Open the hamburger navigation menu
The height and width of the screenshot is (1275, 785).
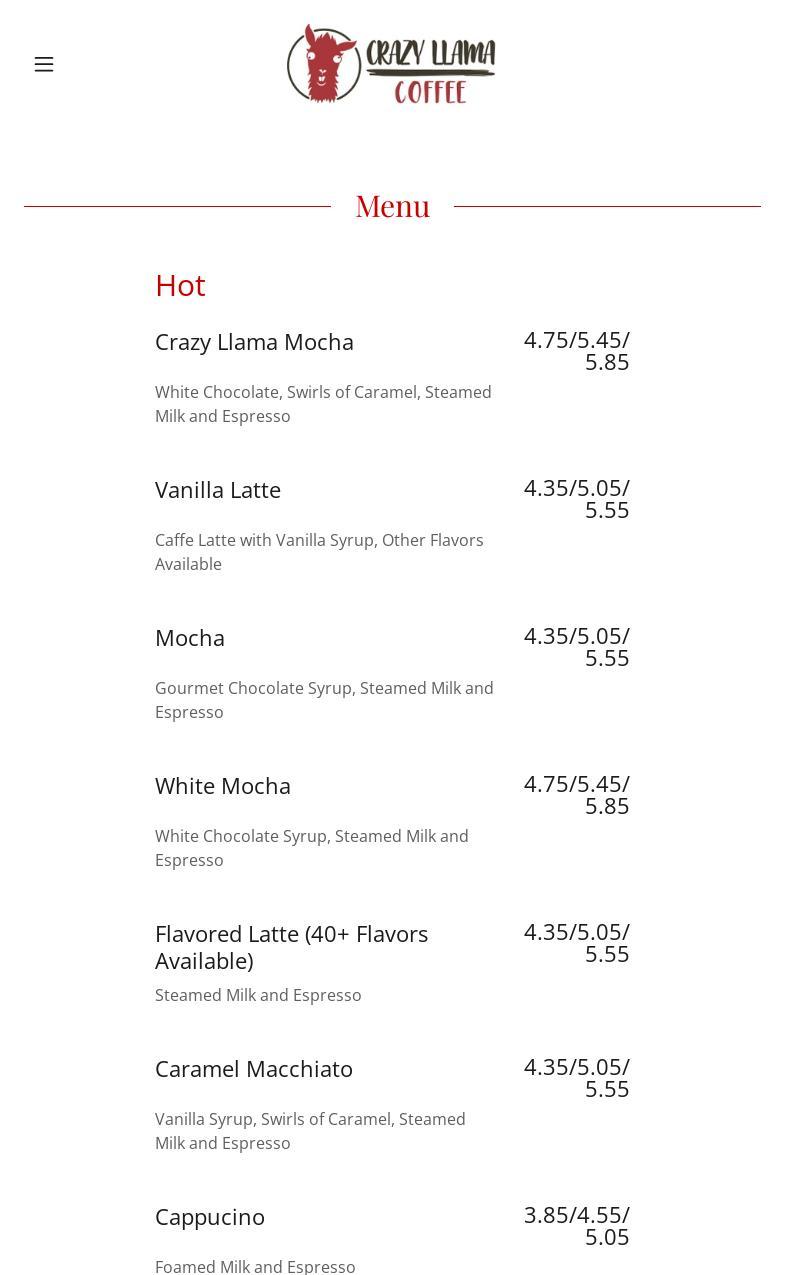pyautogui.click(x=44, y=65)
